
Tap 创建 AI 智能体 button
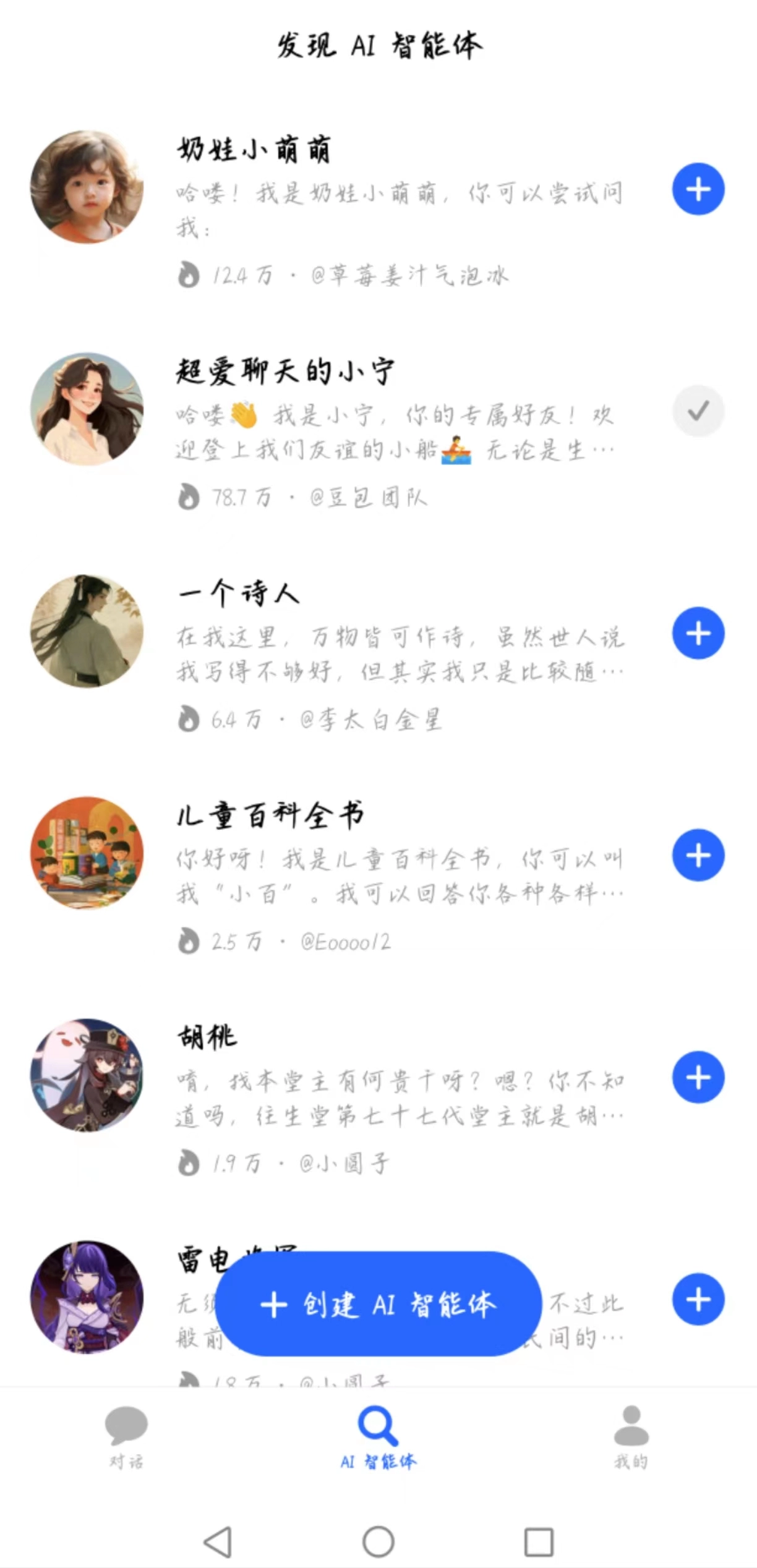(x=378, y=1305)
